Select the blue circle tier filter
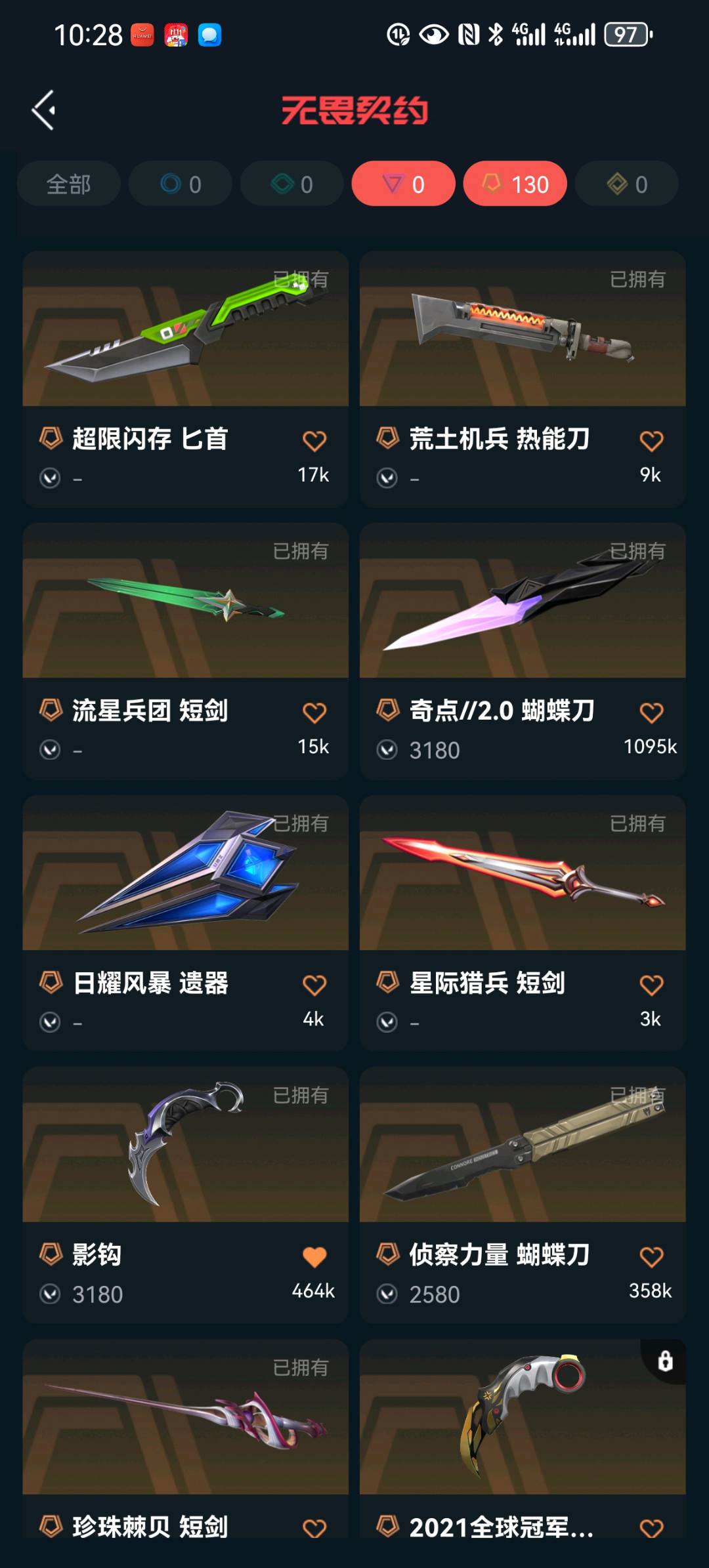 coord(181,184)
